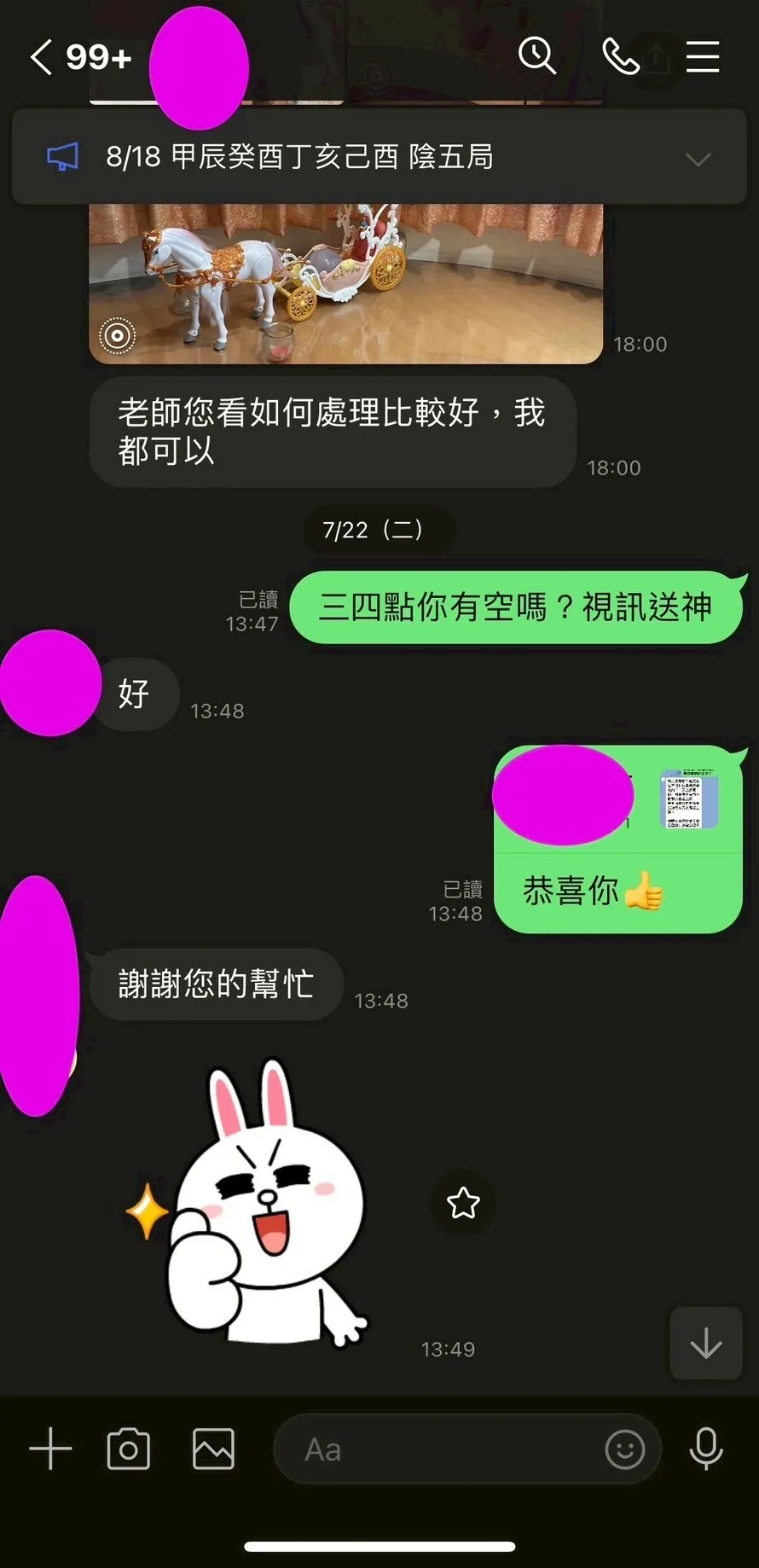Jump to the latest message
The width and height of the screenshot is (759, 1568).
705,1344
